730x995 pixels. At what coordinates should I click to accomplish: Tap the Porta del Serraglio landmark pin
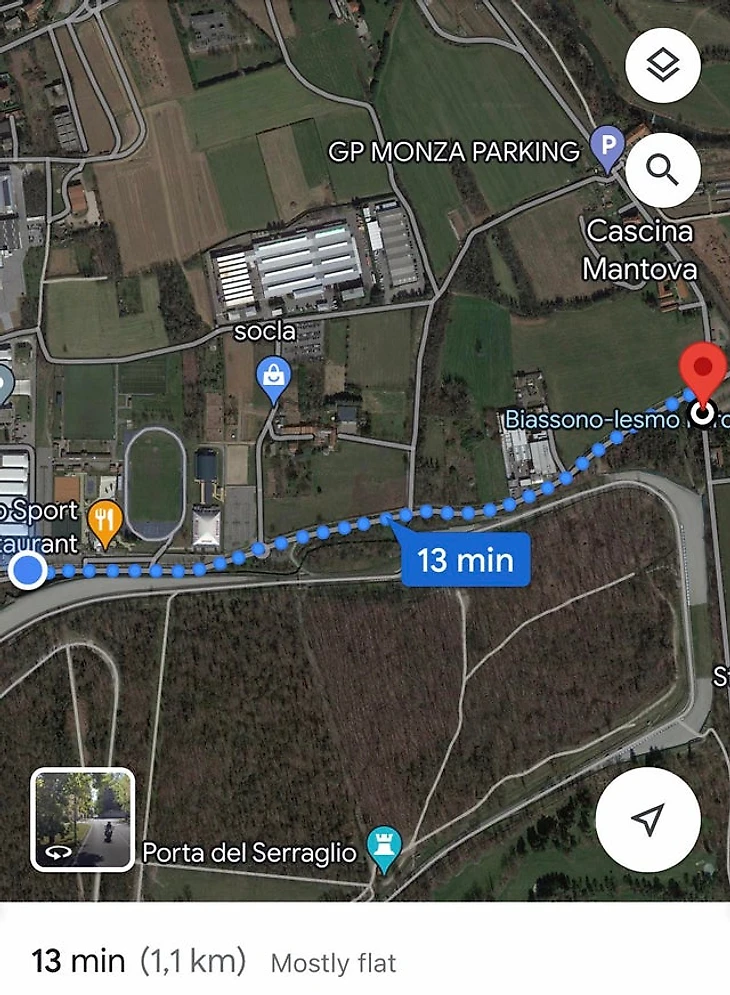383,849
